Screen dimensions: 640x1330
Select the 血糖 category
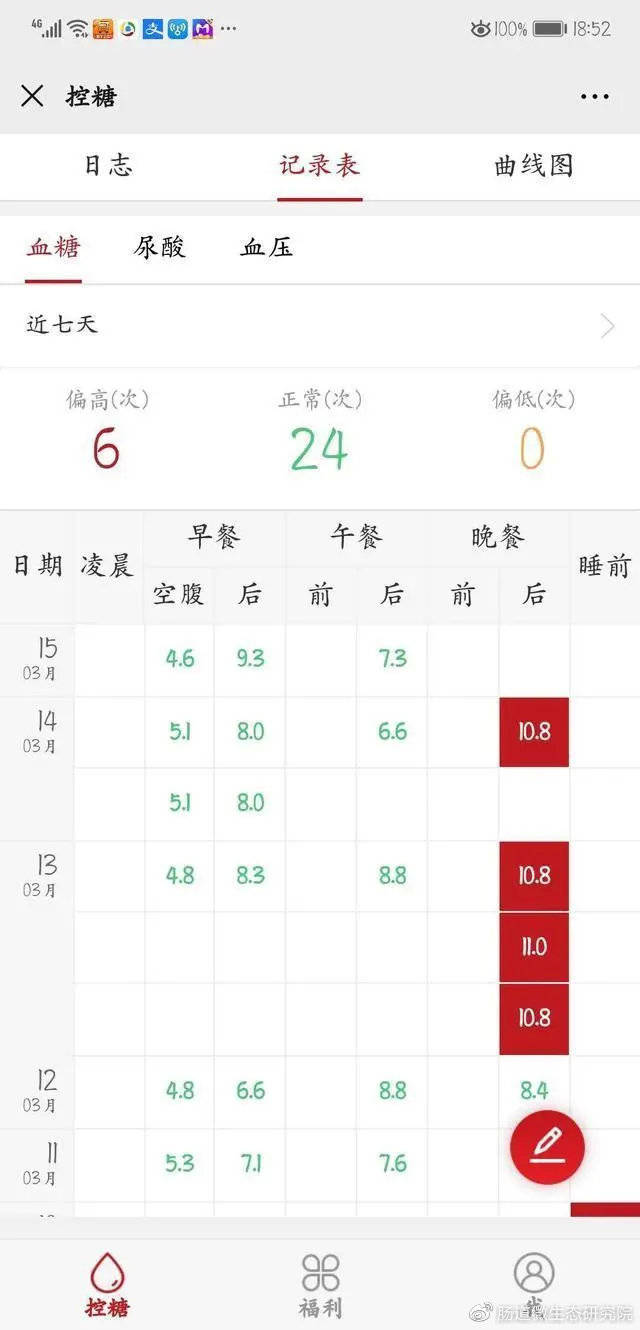(54, 247)
